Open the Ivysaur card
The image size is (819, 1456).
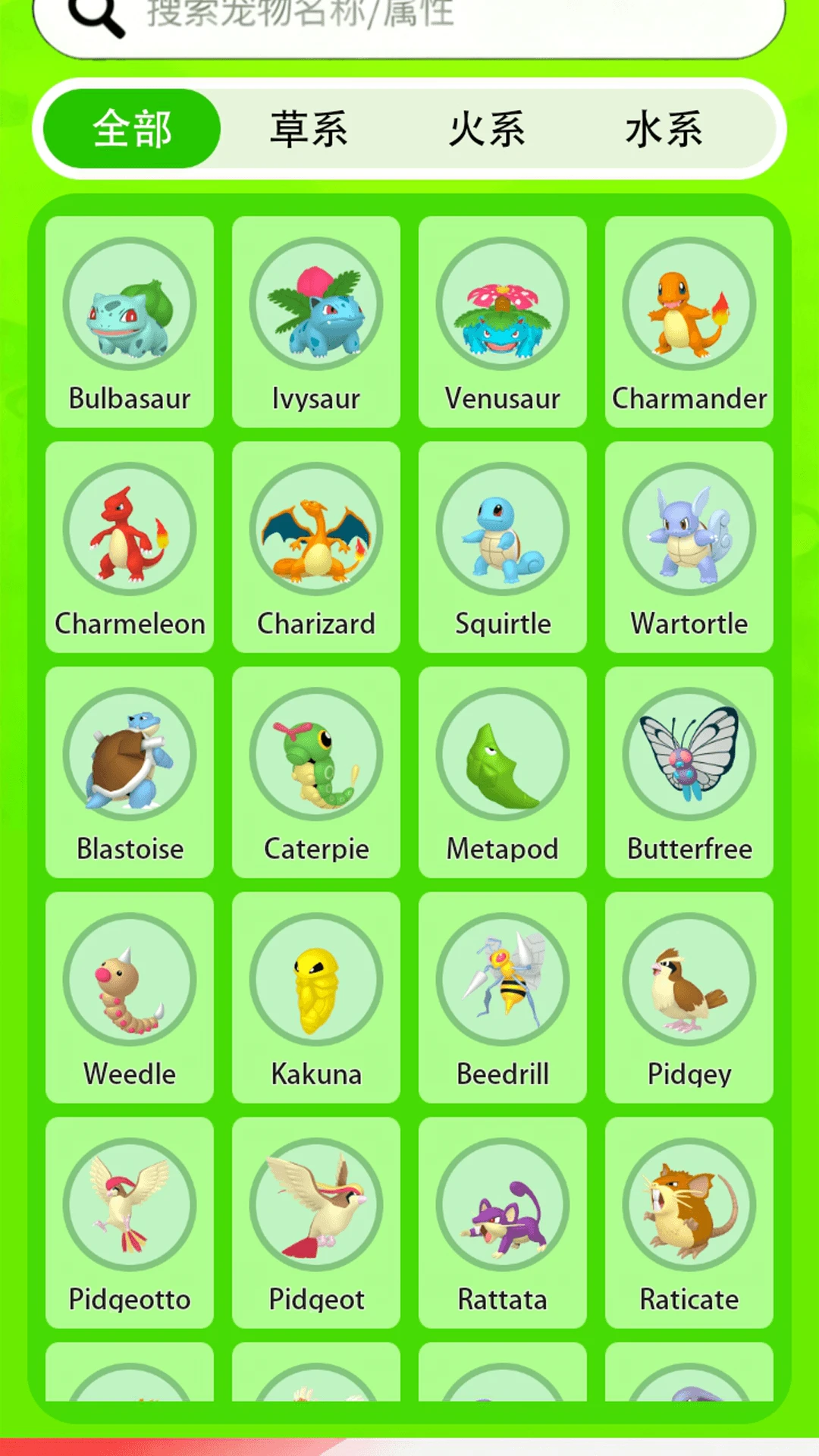pyautogui.click(x=316, y=322)
